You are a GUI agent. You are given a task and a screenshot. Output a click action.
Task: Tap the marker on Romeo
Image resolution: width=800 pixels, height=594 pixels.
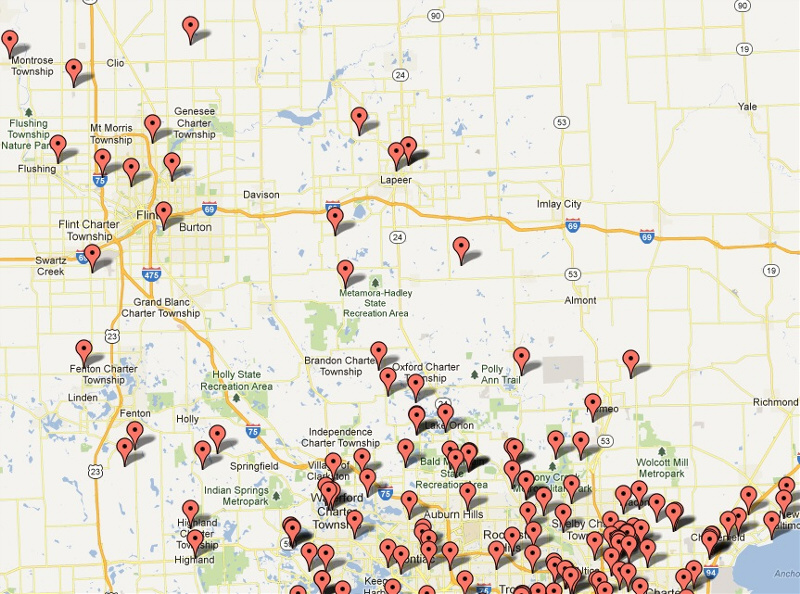click(593, 405)
